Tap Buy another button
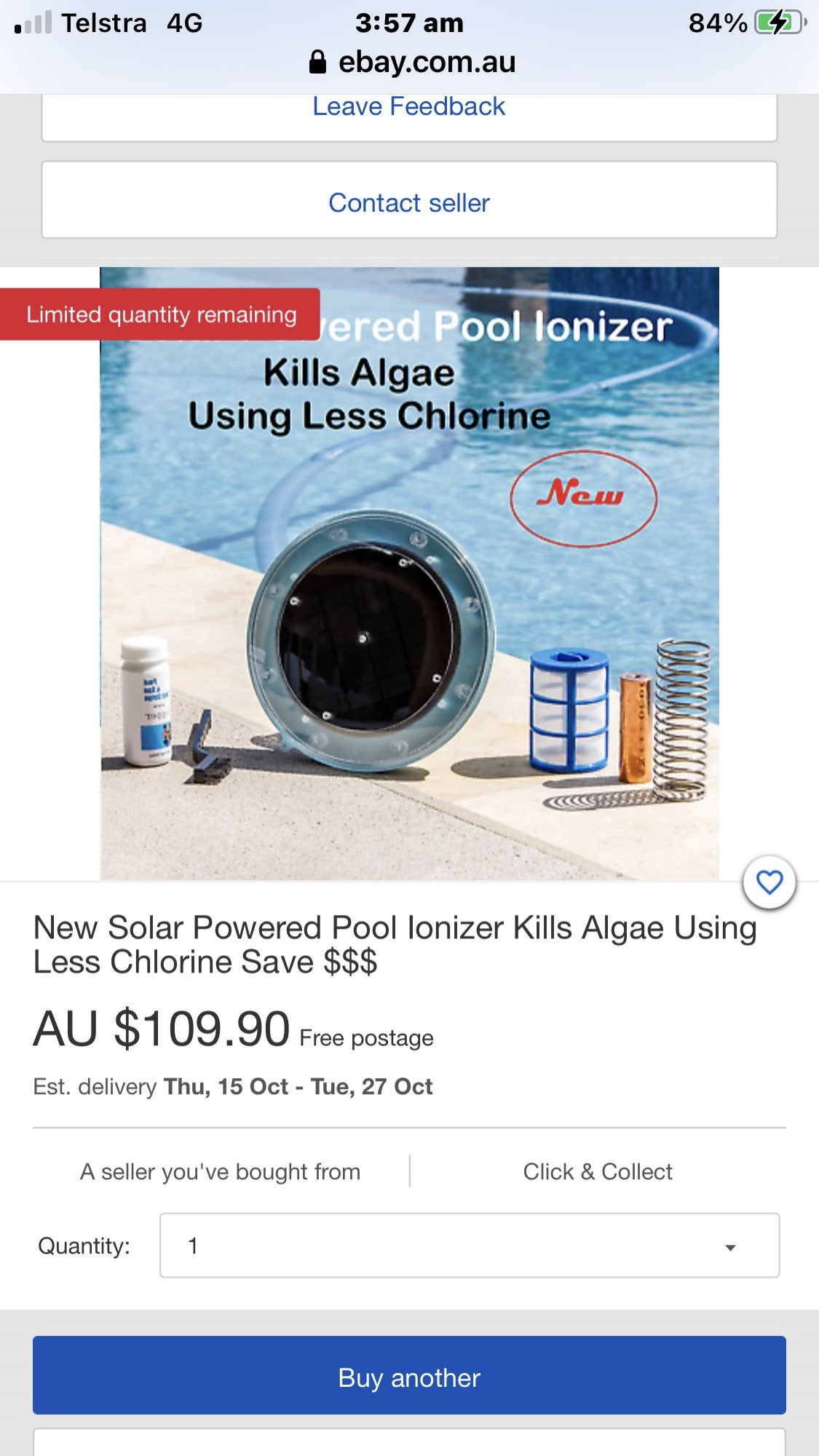This screenshot has width=819, height=1456. pyautogui.click(x=409, y=1376)
